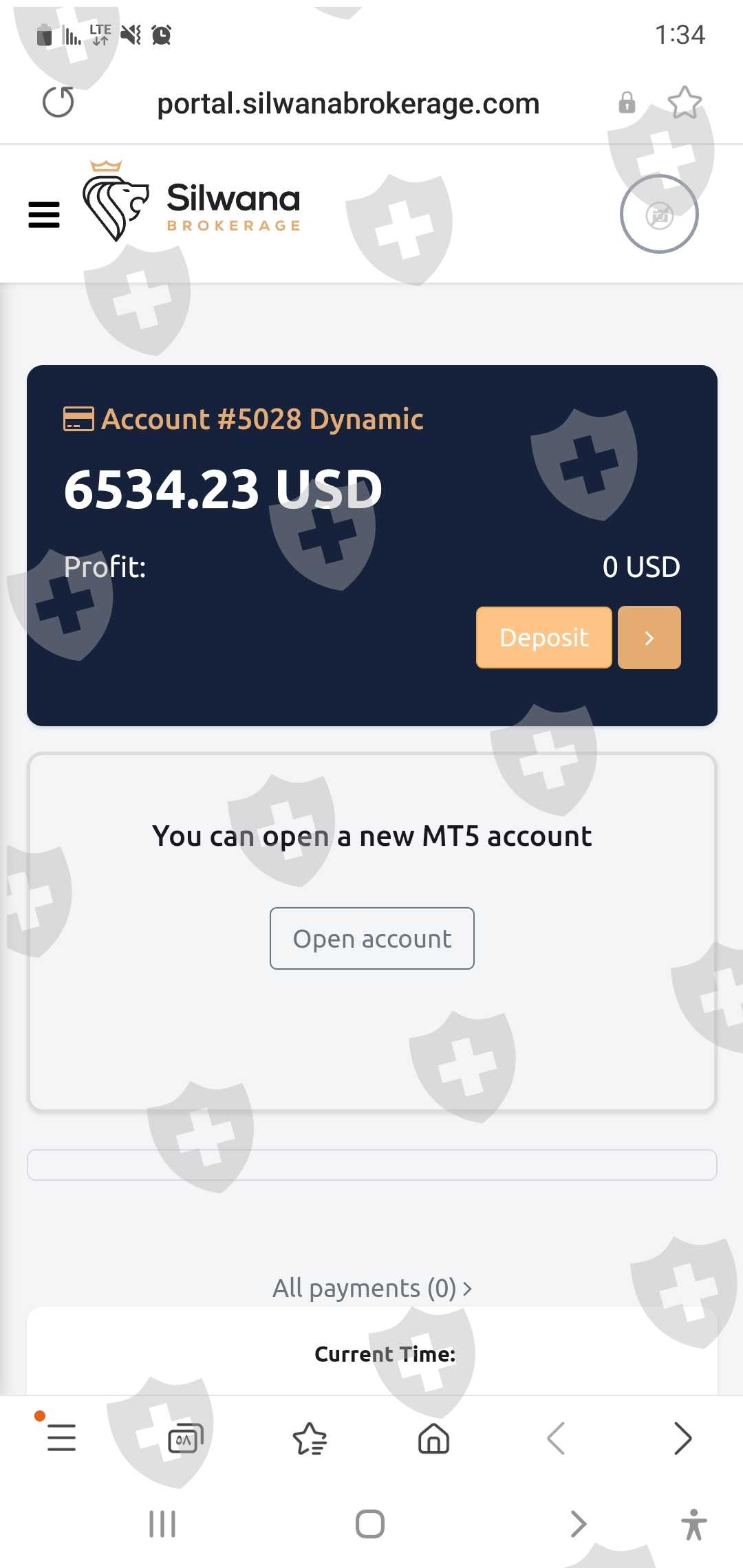Go forward in browser history

pyautogui.click(x=682, y=1438)
